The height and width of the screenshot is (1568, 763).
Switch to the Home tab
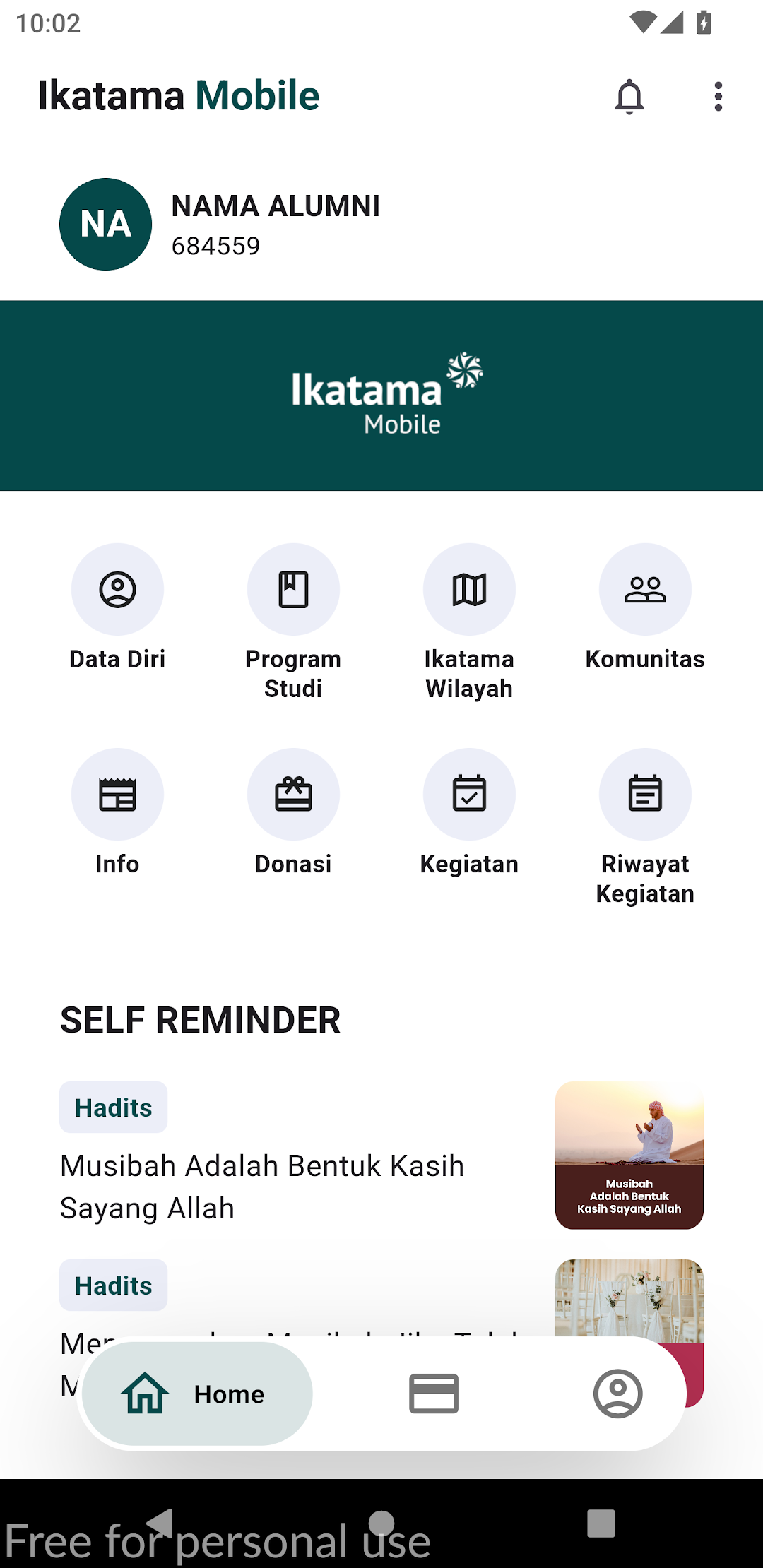[197, 1394]
